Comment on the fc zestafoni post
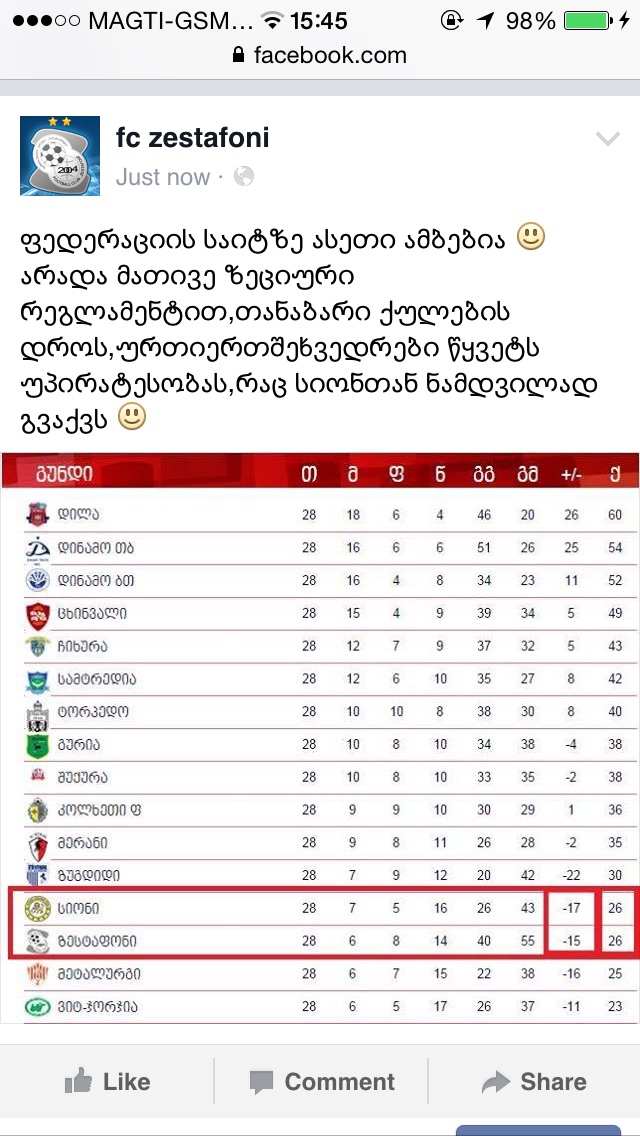The height and width of the screenshot is (1136, 640). (322, 1081)
